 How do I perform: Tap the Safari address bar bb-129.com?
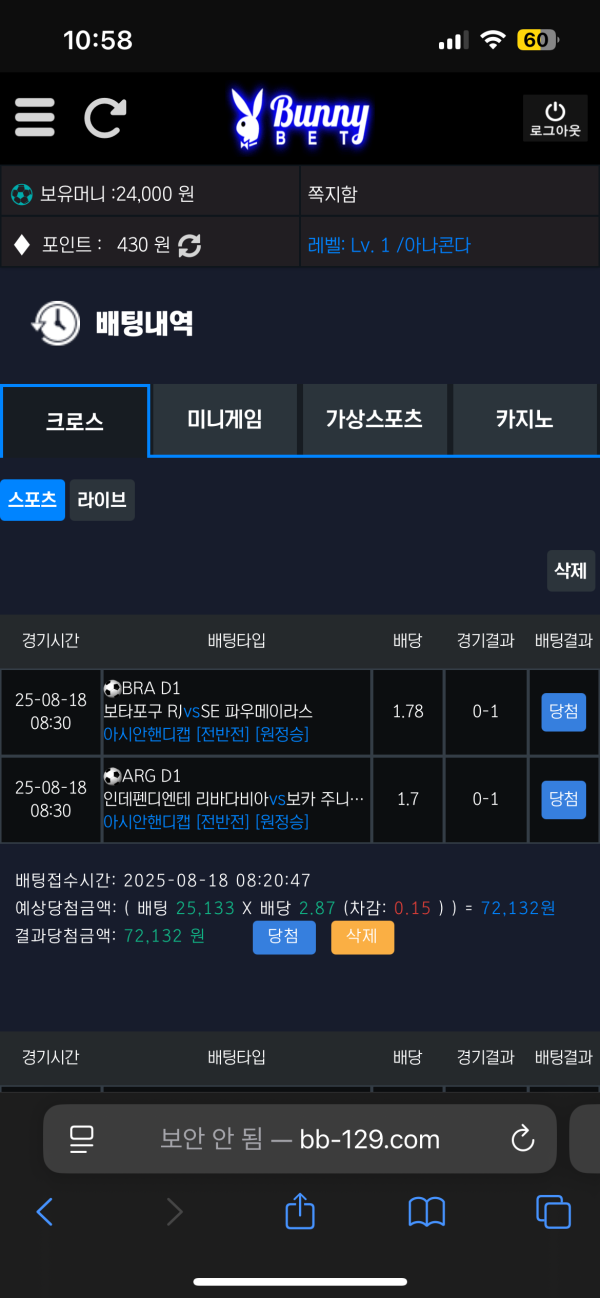(300, 1138)
